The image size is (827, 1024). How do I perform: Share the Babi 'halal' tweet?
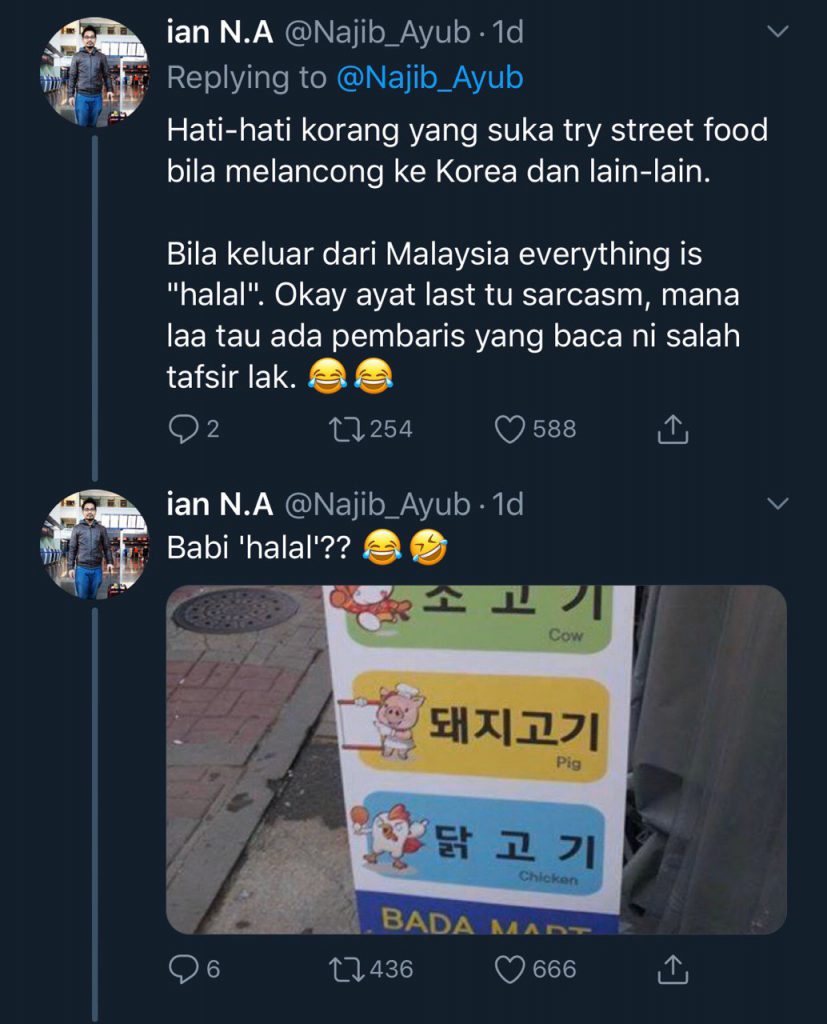673,968
